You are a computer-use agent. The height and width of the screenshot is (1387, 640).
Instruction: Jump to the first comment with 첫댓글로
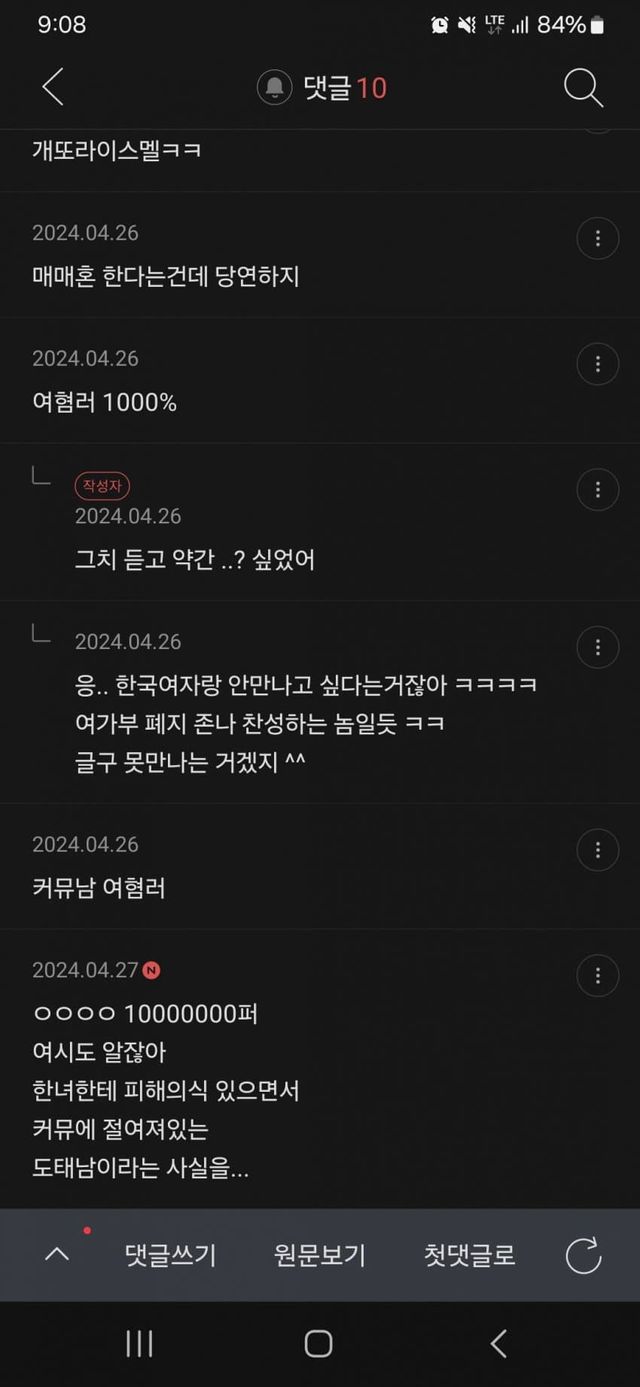470,1255
